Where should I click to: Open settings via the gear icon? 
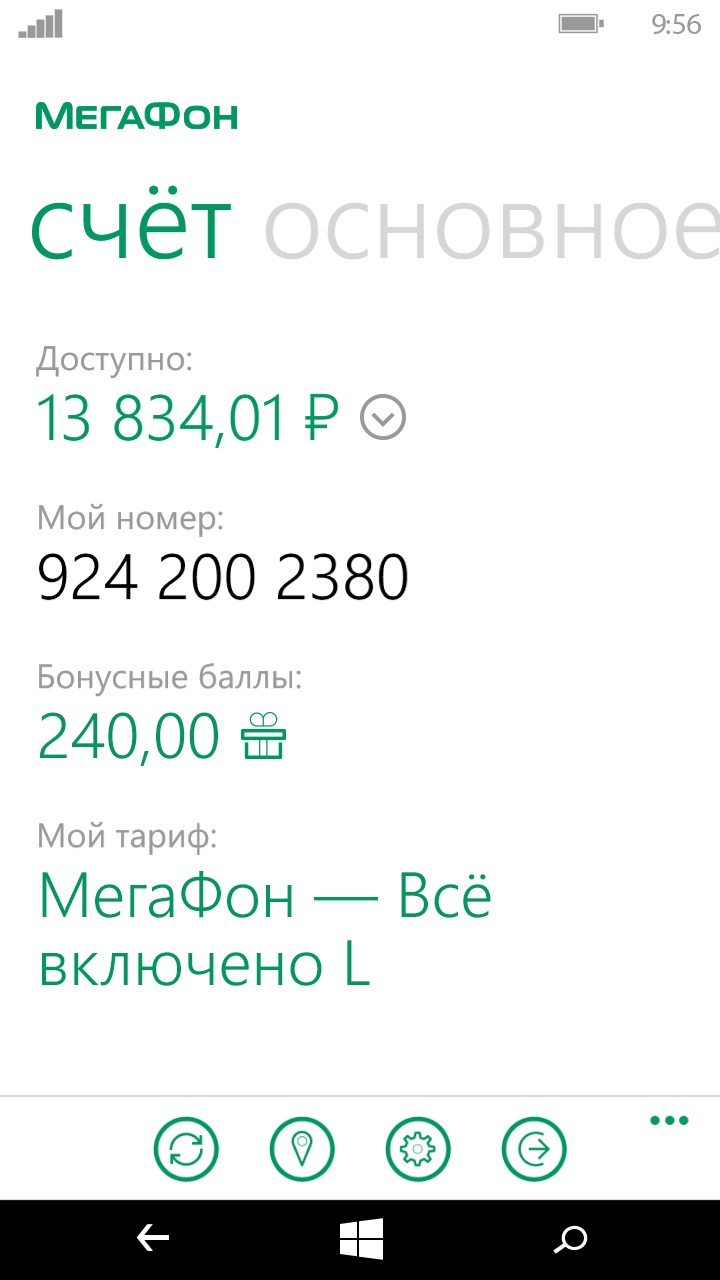point(418,1148)
